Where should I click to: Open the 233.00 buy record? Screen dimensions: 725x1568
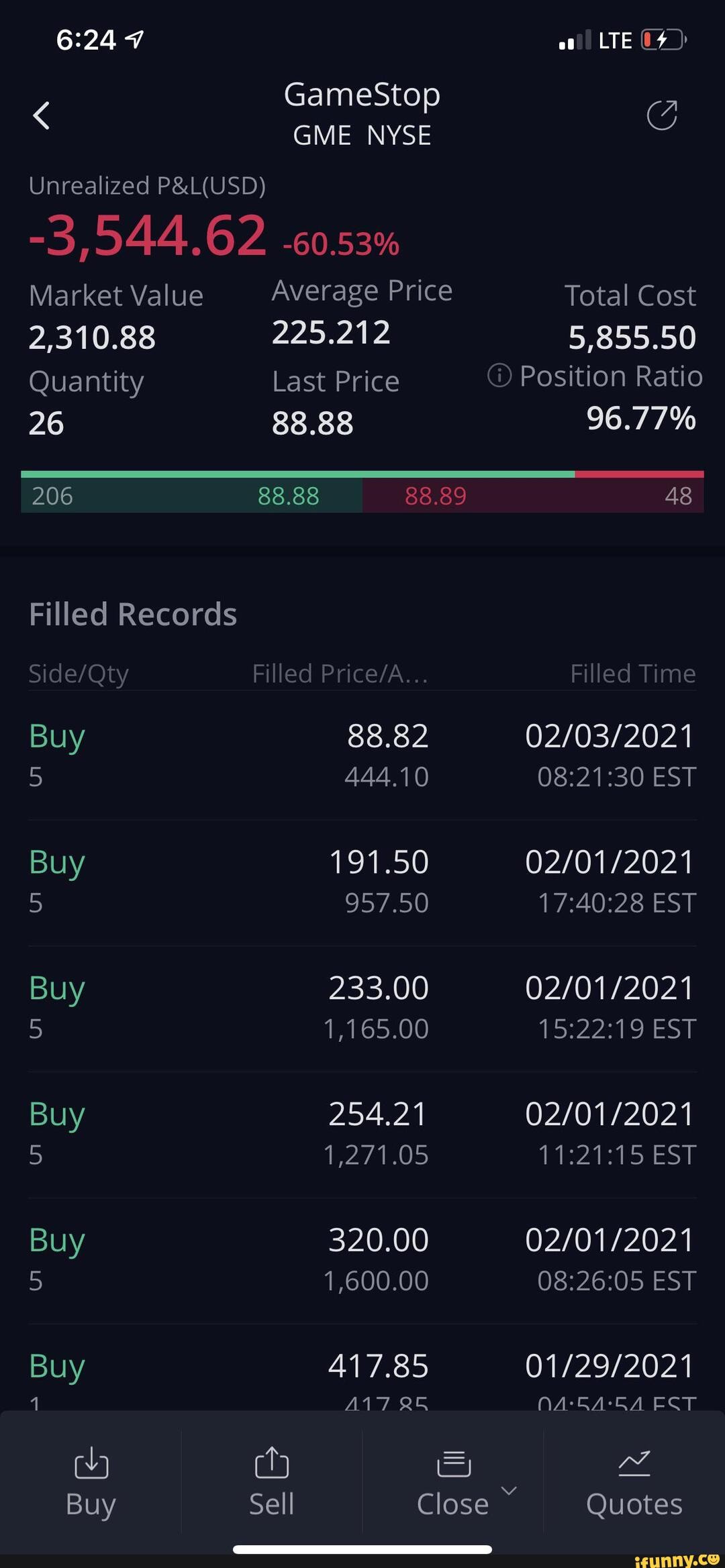click(362, 1008)
